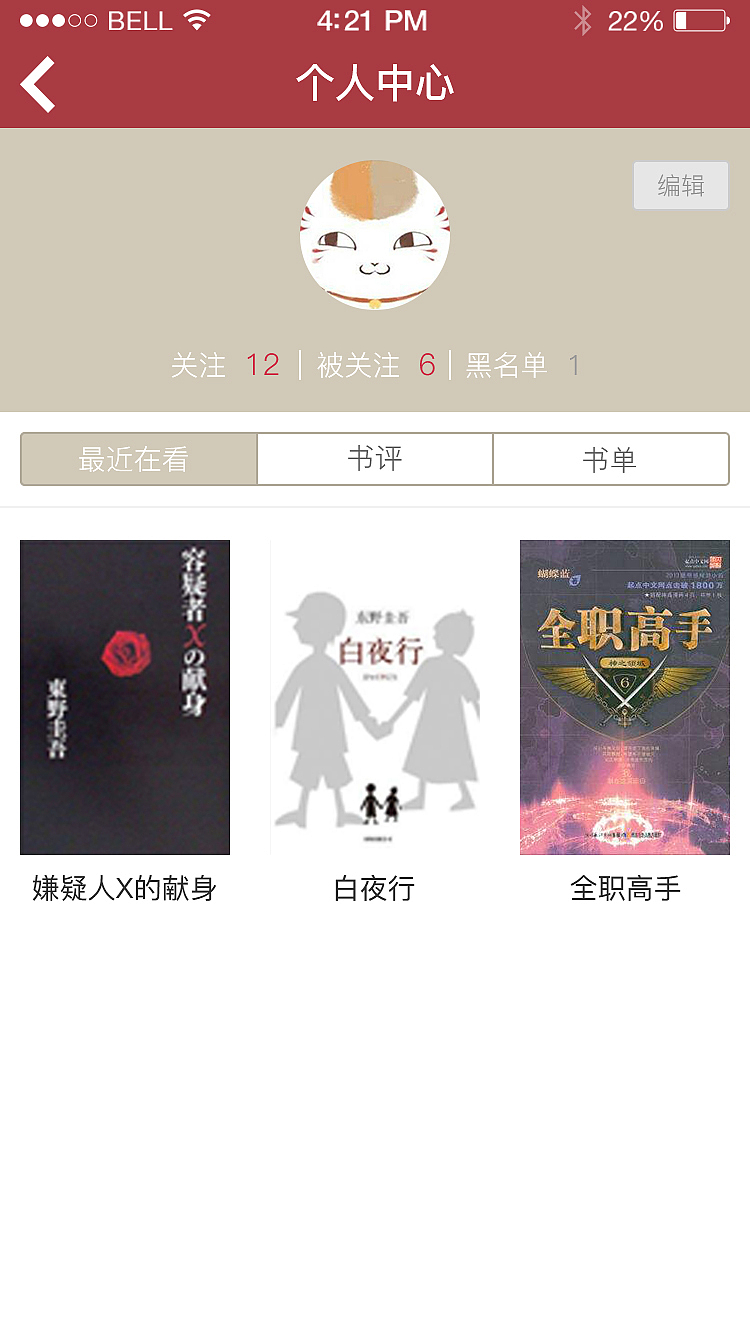Tap the 白夜行 title text
Screen dimensions: 750x1334
[374, 888]
